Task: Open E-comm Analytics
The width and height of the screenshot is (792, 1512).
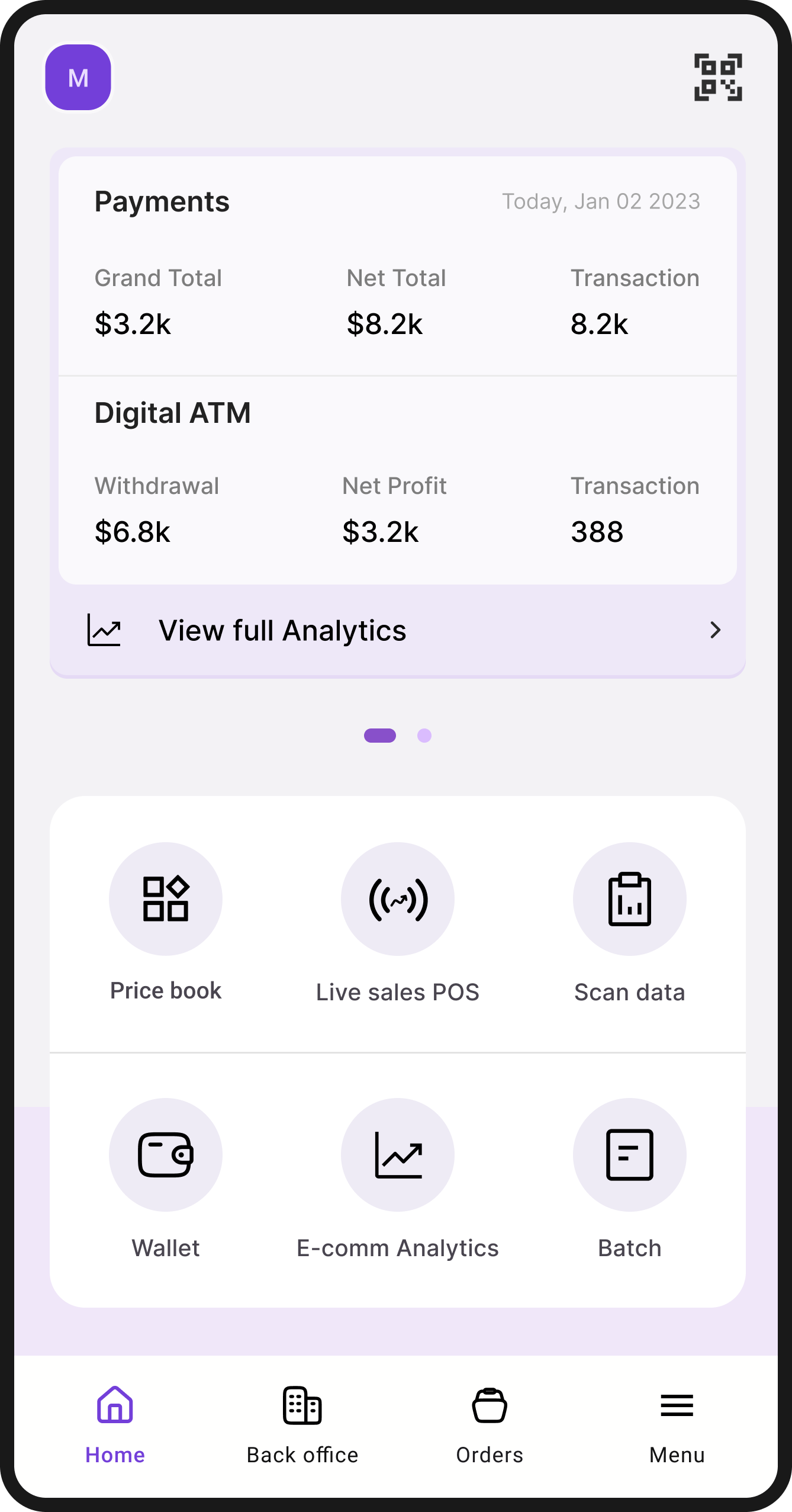Action: click(x=398, y=1155)
